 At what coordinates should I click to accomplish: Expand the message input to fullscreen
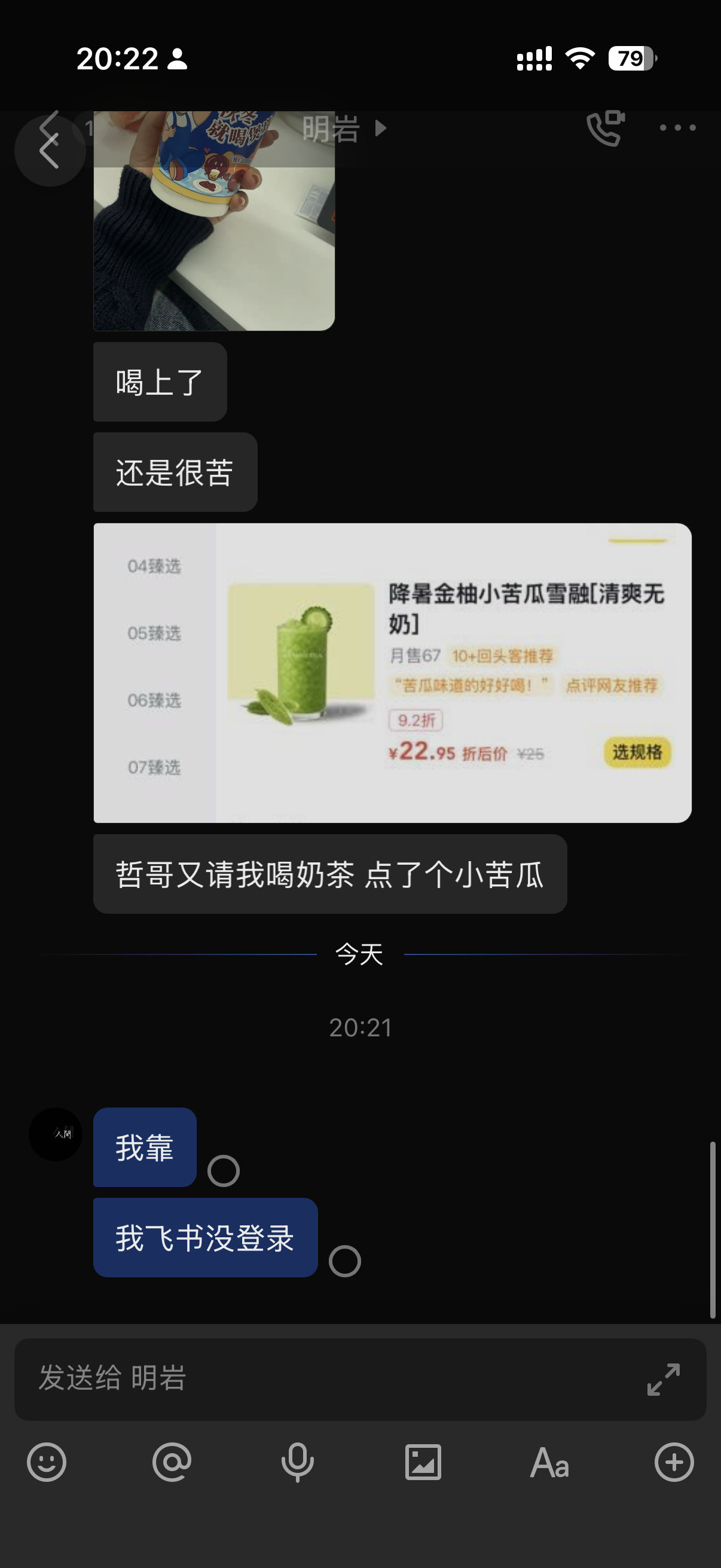(663, 1379)
